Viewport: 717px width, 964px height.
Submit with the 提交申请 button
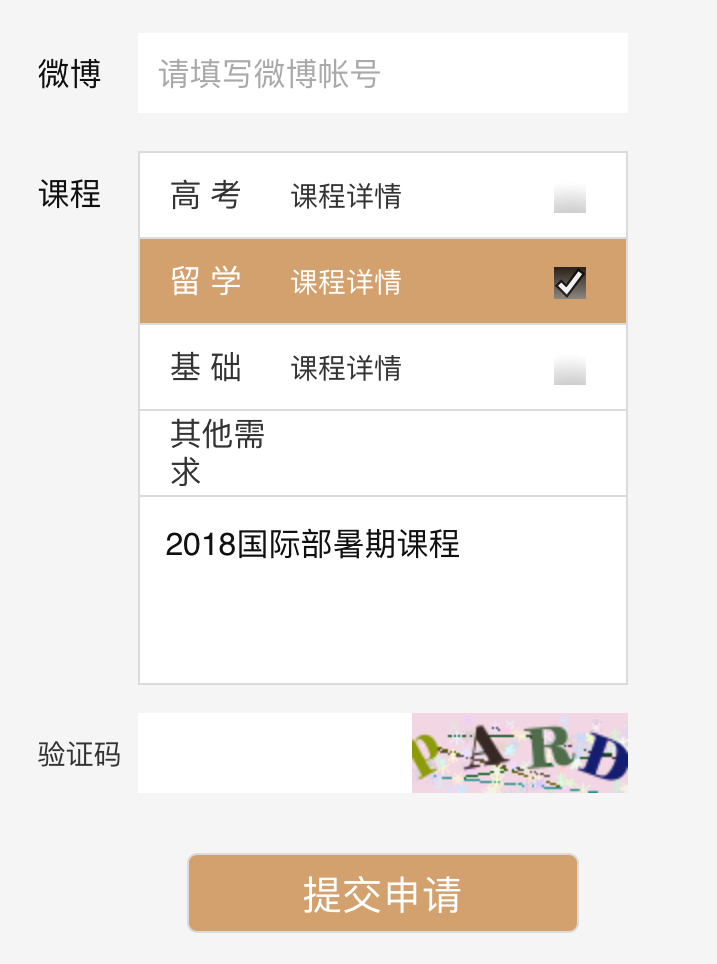pyautogui.click(x=382, y=893)
